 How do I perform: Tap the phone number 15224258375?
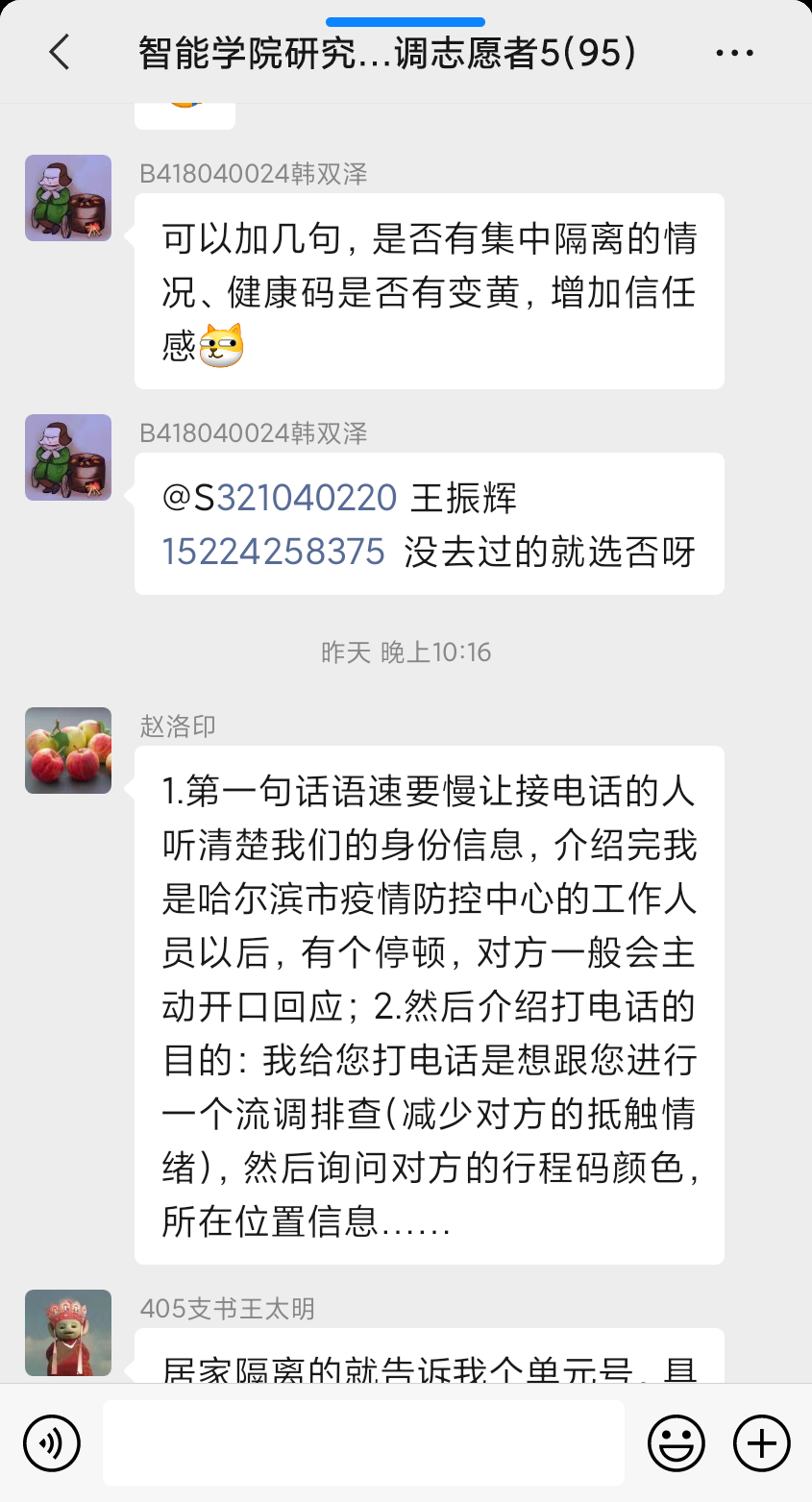tap(274, 552)
